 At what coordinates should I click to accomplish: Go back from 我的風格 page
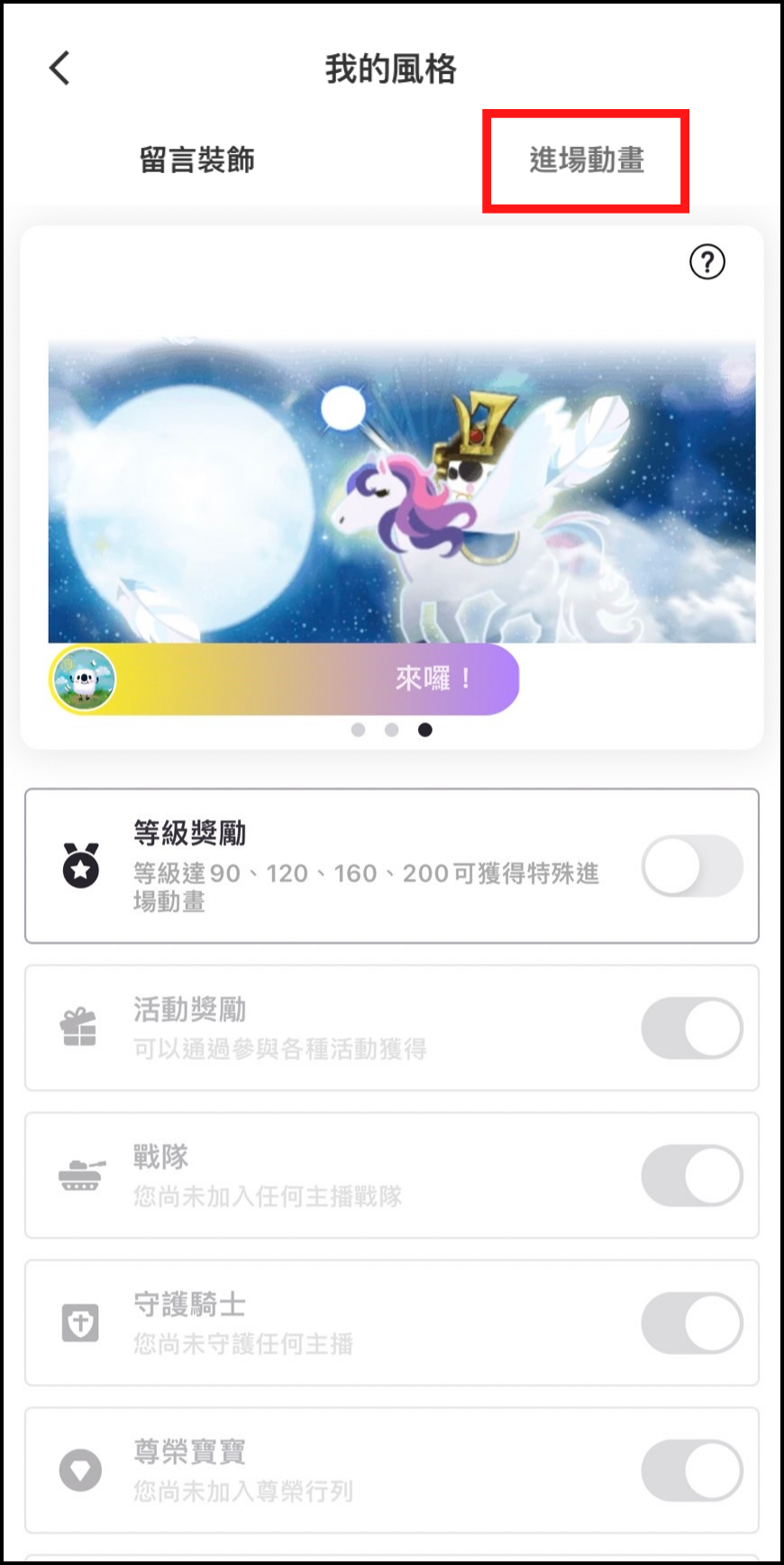click(59, 69)
